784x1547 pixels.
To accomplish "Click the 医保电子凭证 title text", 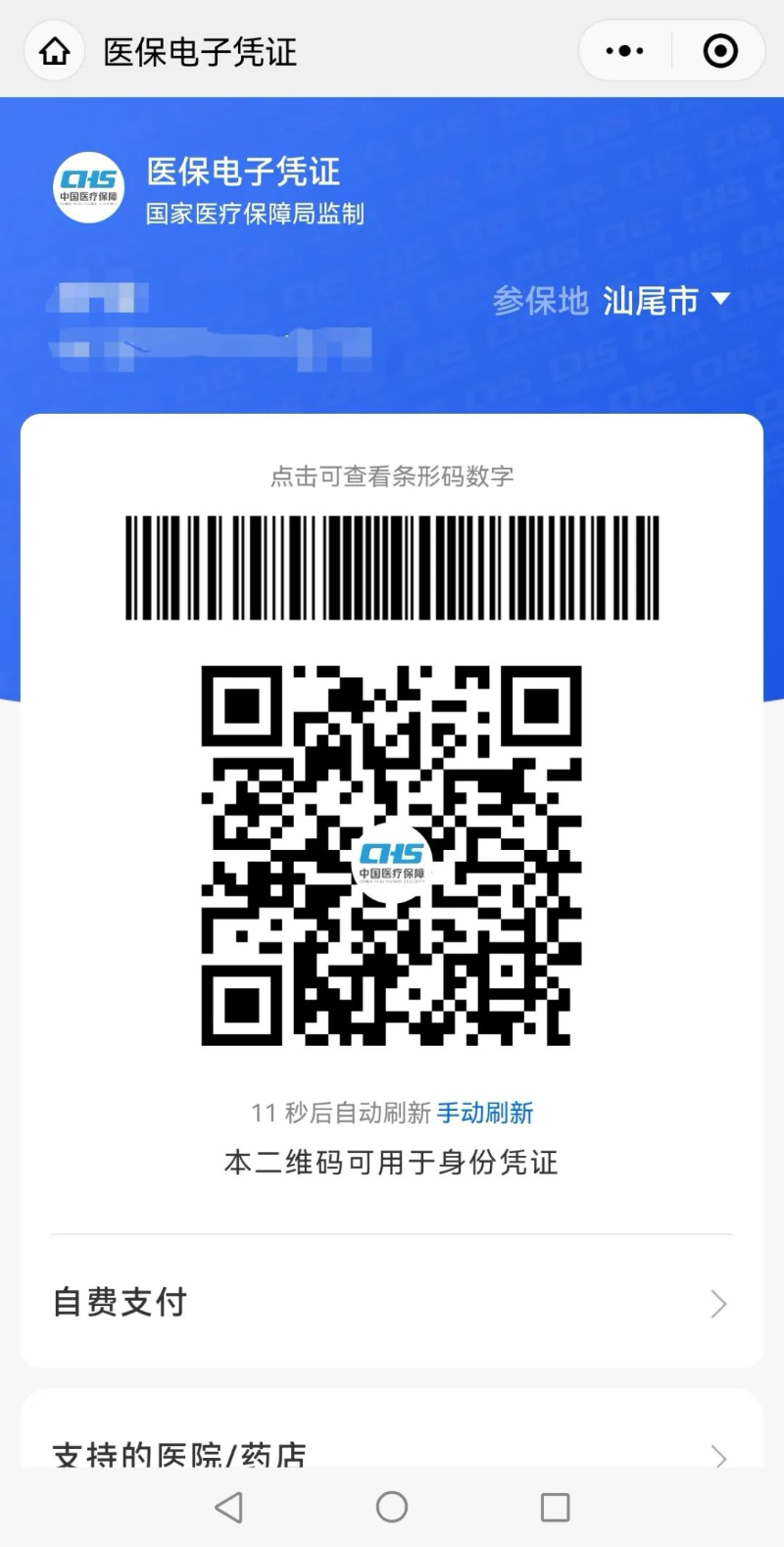I will click(196, 52).
